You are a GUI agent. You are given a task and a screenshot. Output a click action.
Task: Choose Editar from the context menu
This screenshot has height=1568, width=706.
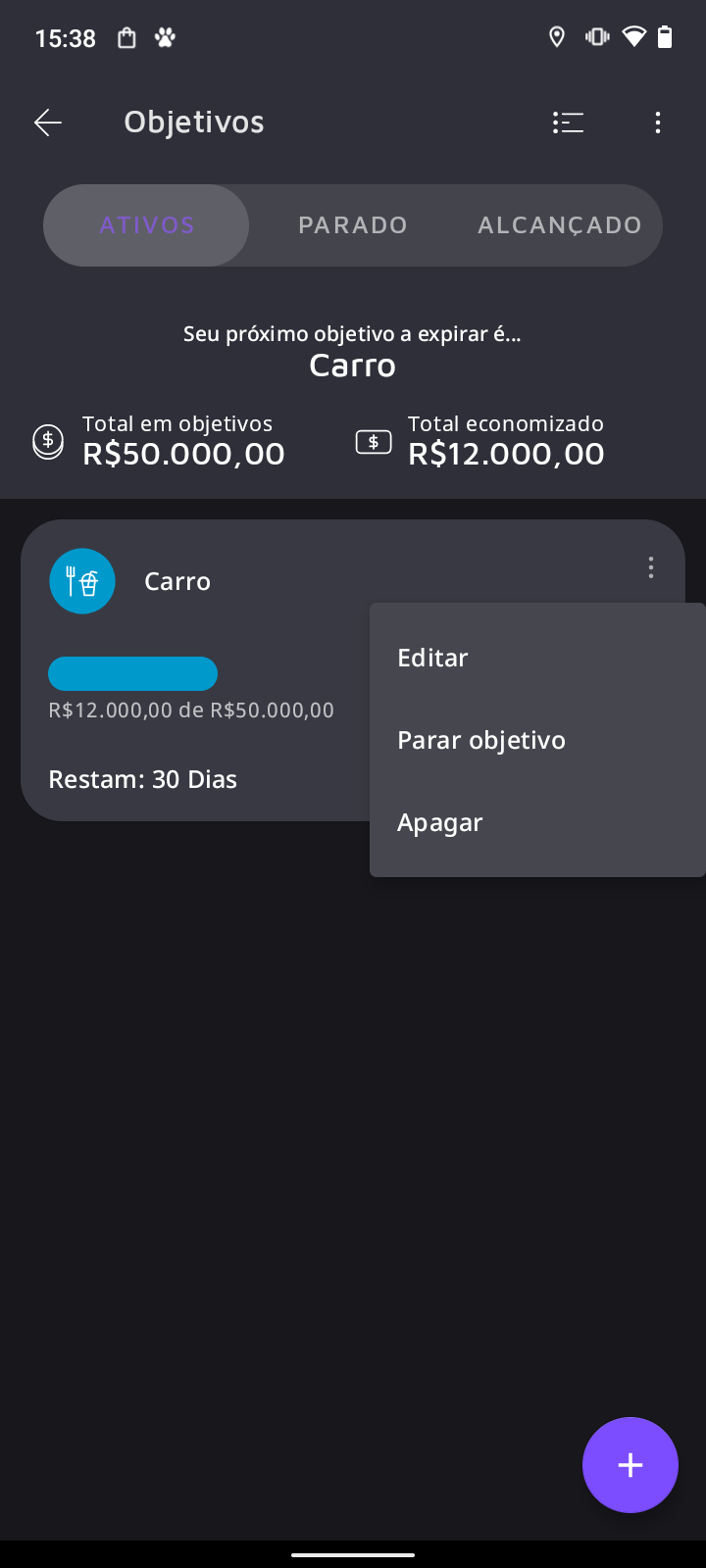coord(432,657)
